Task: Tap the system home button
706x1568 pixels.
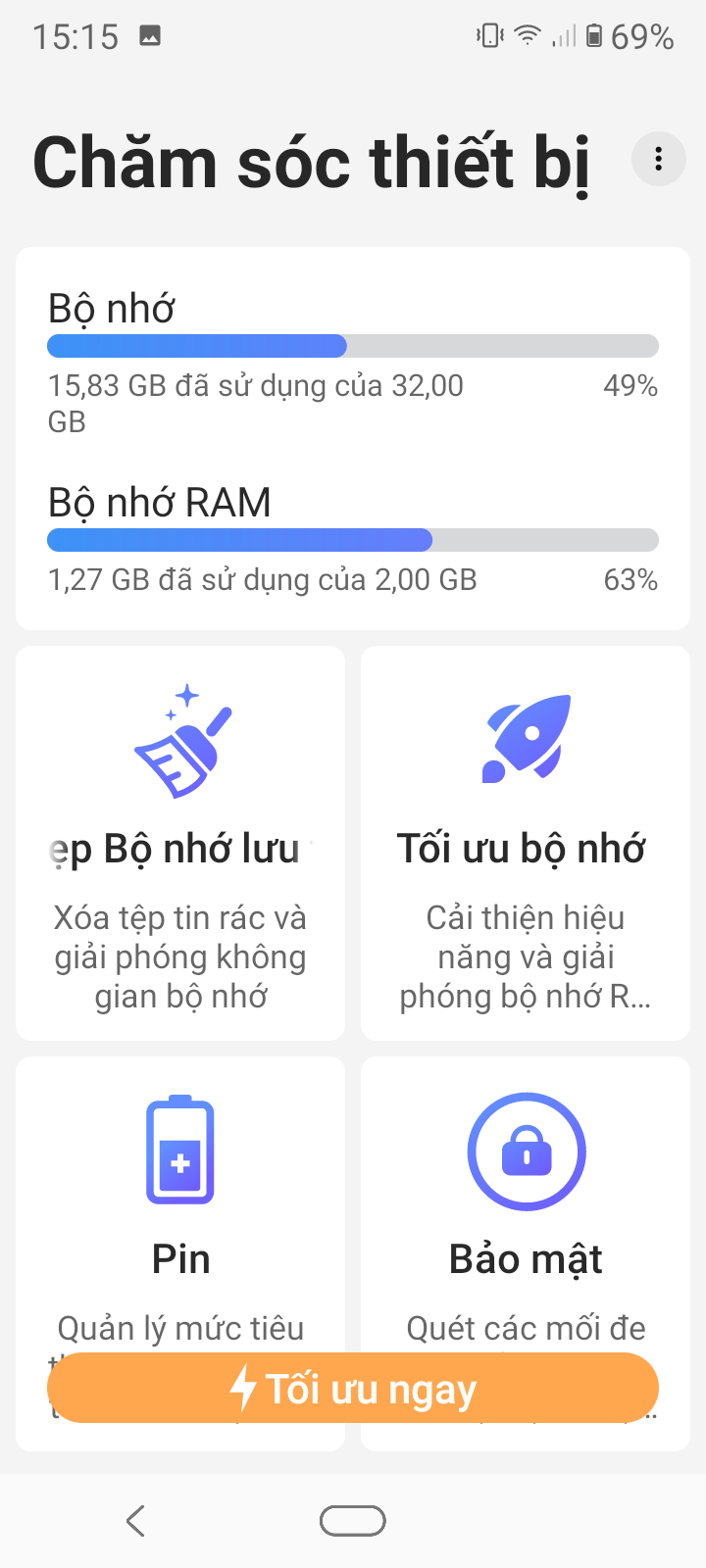Action: 353,1521
